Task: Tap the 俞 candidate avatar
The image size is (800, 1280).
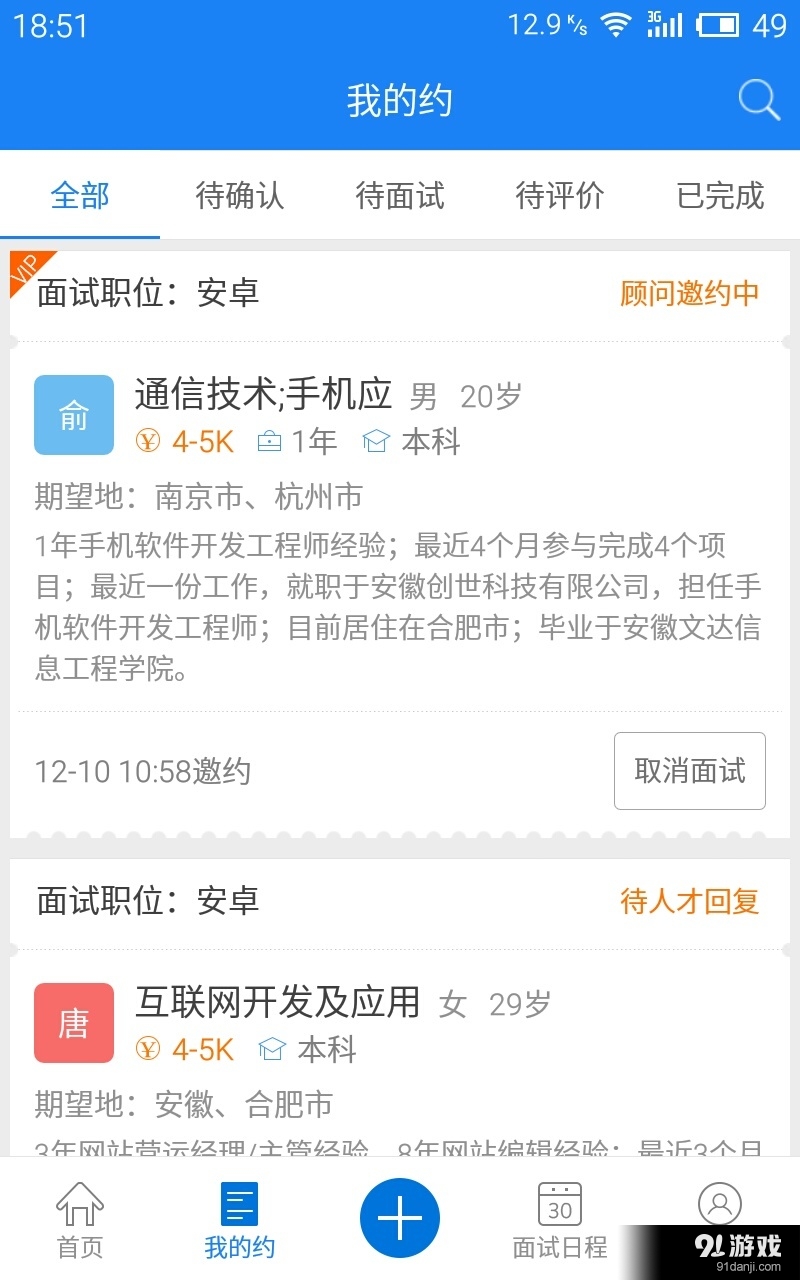Action: click(73, 414)
